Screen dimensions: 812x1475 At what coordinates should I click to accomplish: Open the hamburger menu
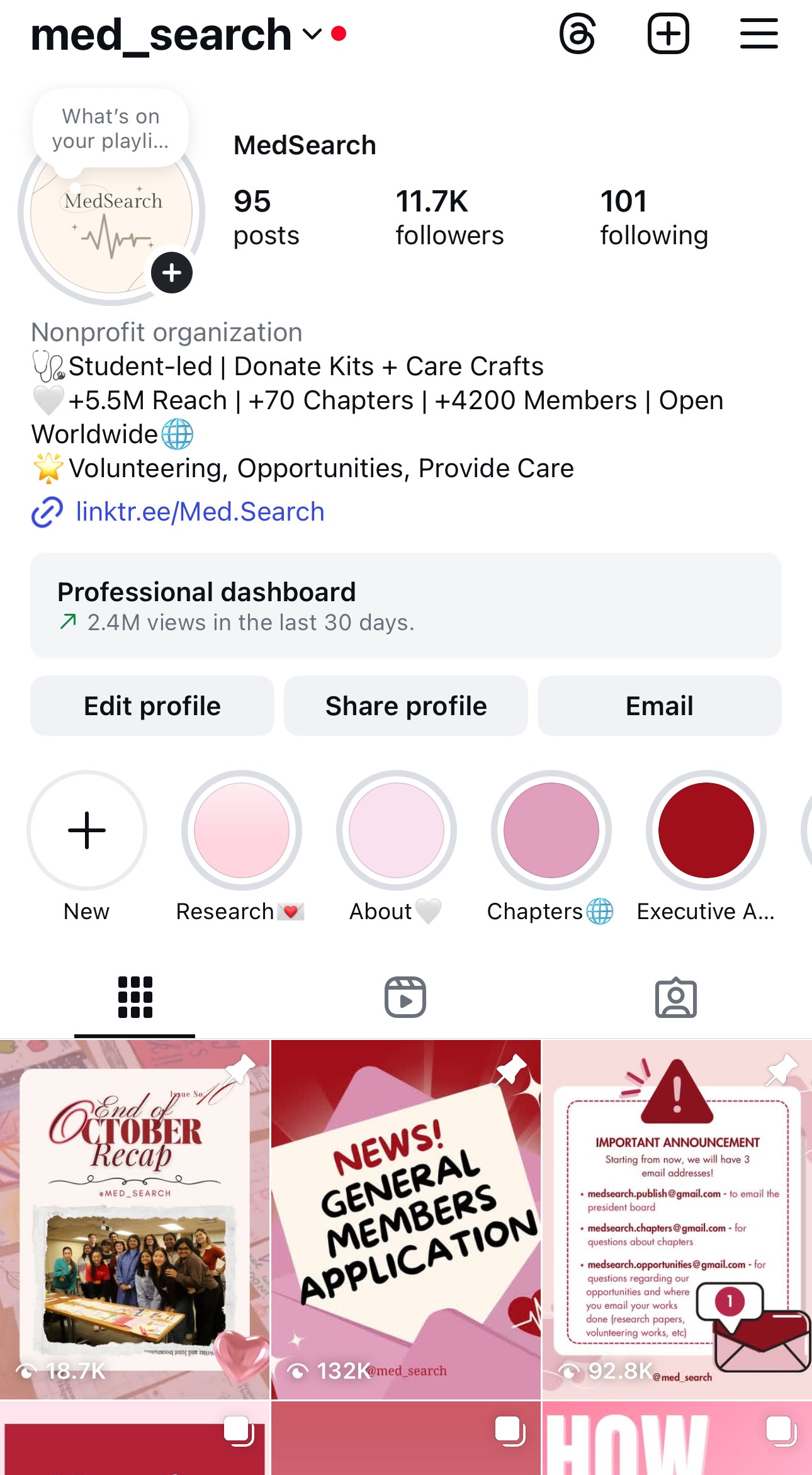point(758,34)
